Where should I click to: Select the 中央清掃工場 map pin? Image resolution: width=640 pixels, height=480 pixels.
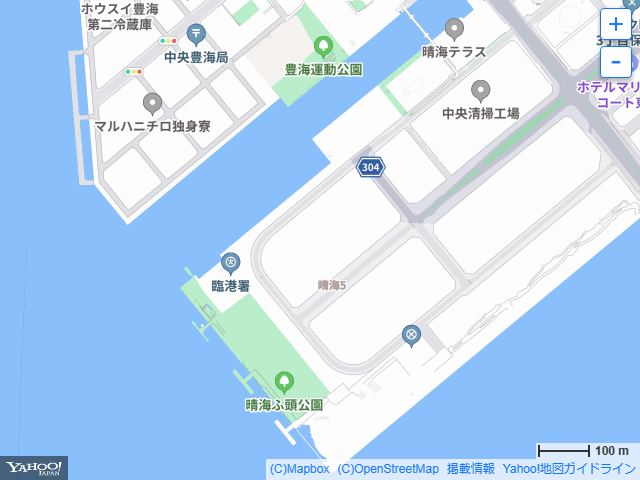point(481,91)
